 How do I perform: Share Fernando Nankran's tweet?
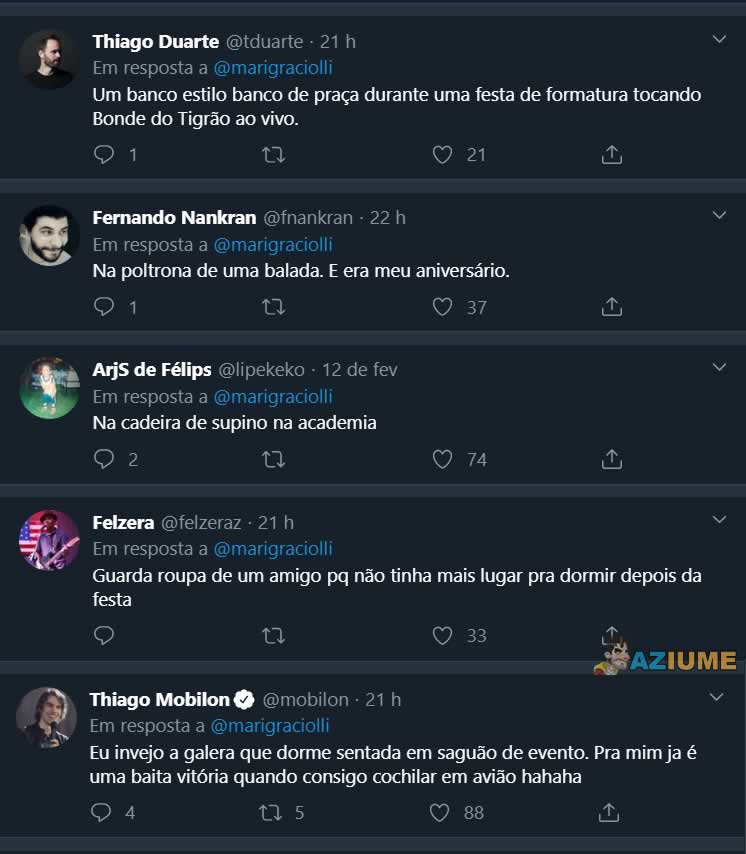(x=612, y=307)
